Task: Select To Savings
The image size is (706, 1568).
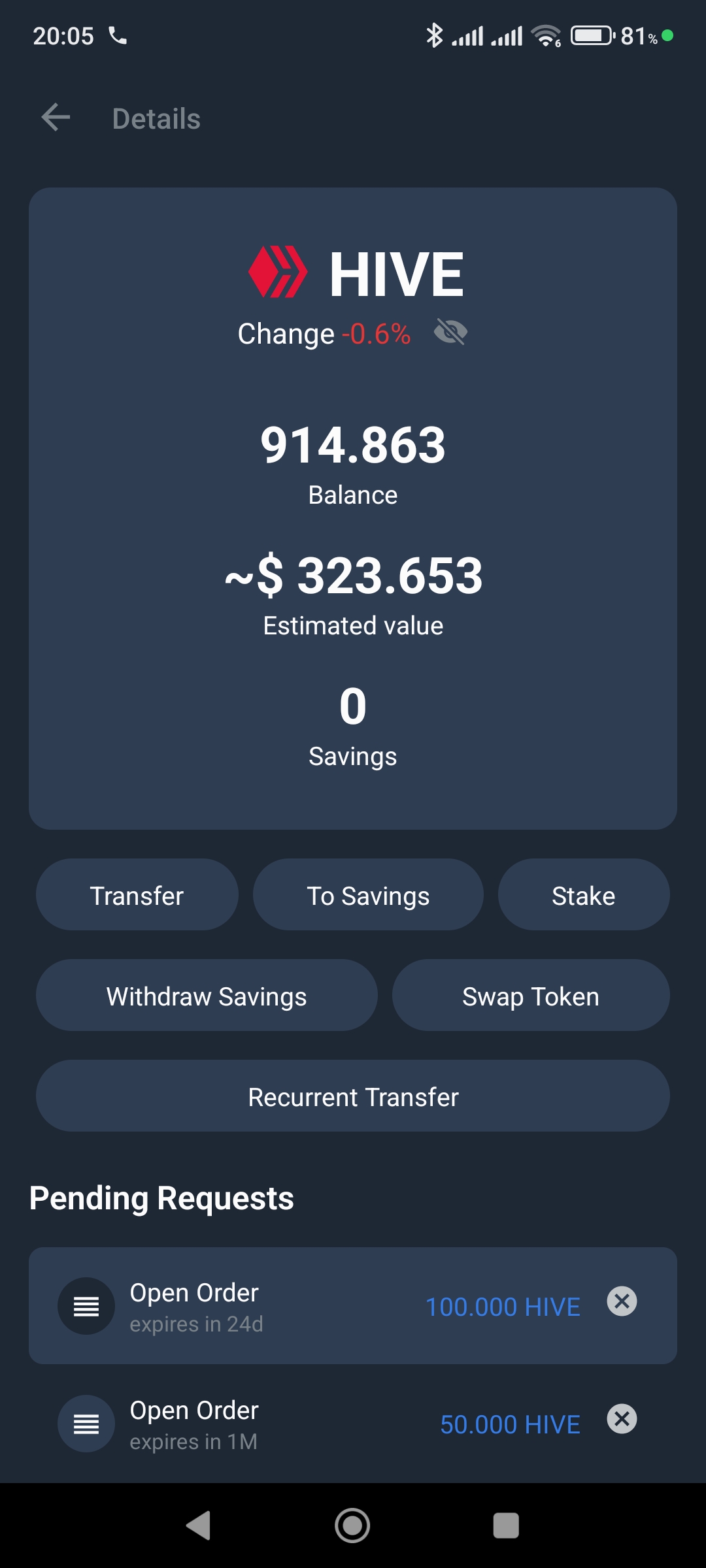Action: coord(368,895)
